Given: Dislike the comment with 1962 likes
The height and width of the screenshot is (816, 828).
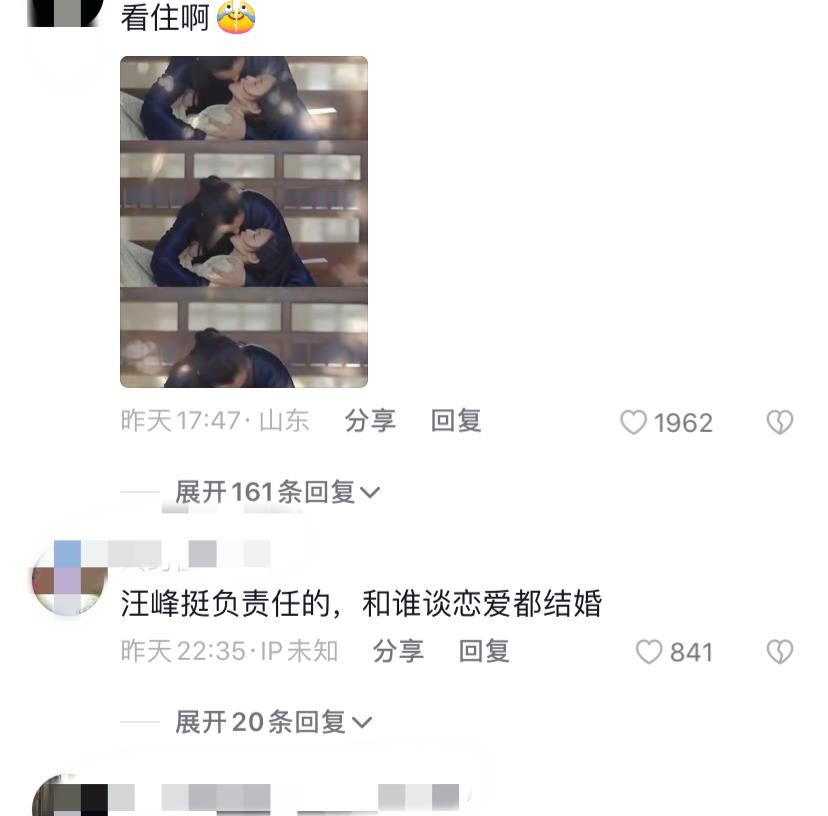Looking at the screenshot, I should (779, 423).
